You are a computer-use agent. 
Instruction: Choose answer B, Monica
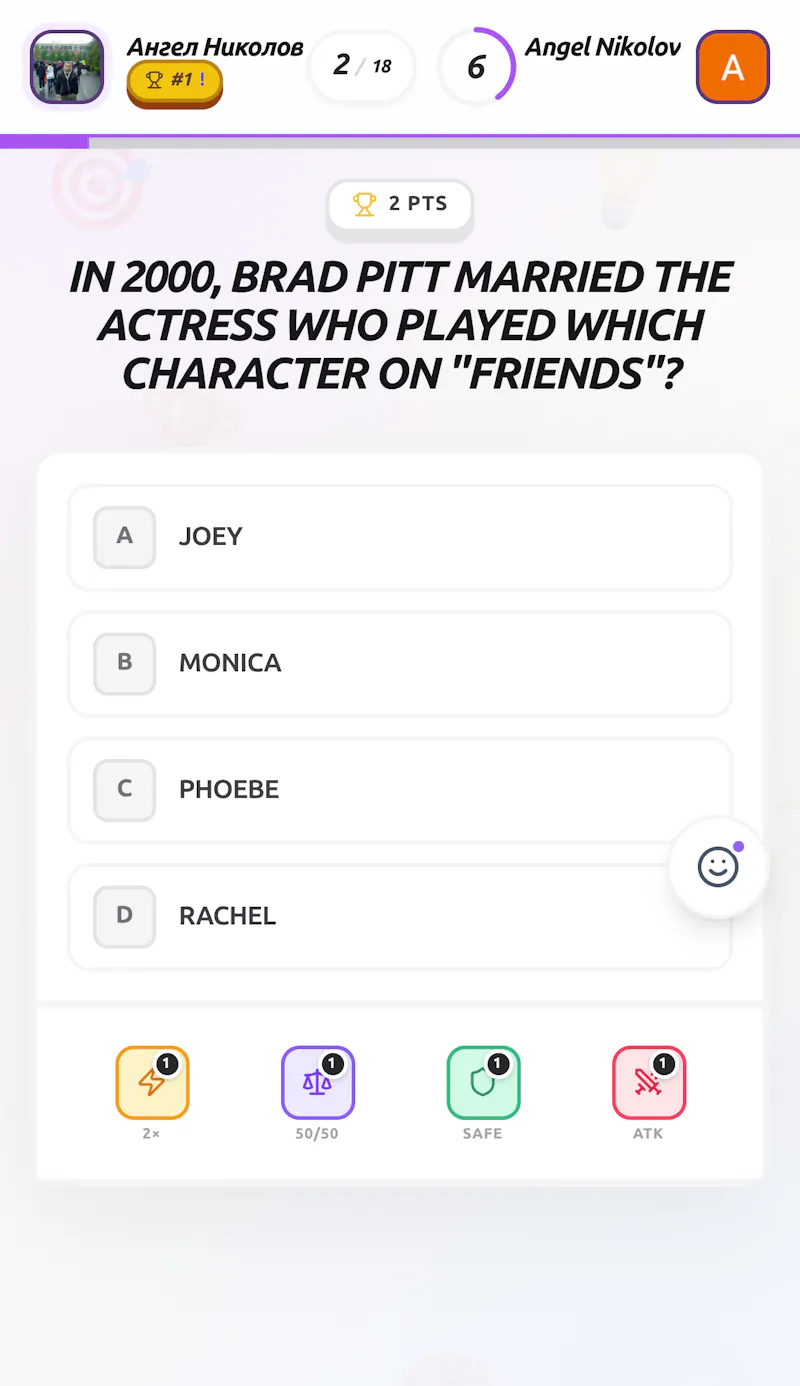[x=400, y=663]
